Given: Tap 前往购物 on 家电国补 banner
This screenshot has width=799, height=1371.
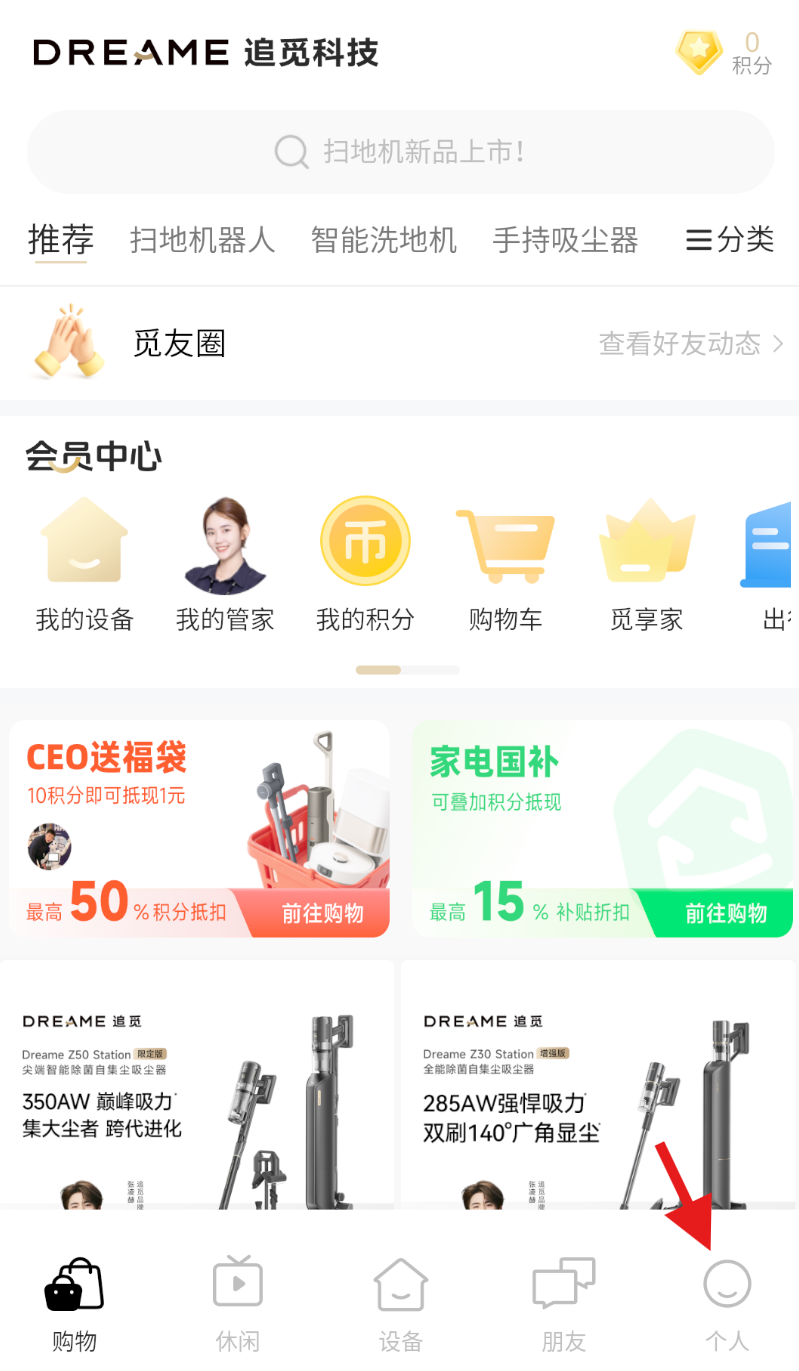Looking at the screenshot, I should 725,913.
